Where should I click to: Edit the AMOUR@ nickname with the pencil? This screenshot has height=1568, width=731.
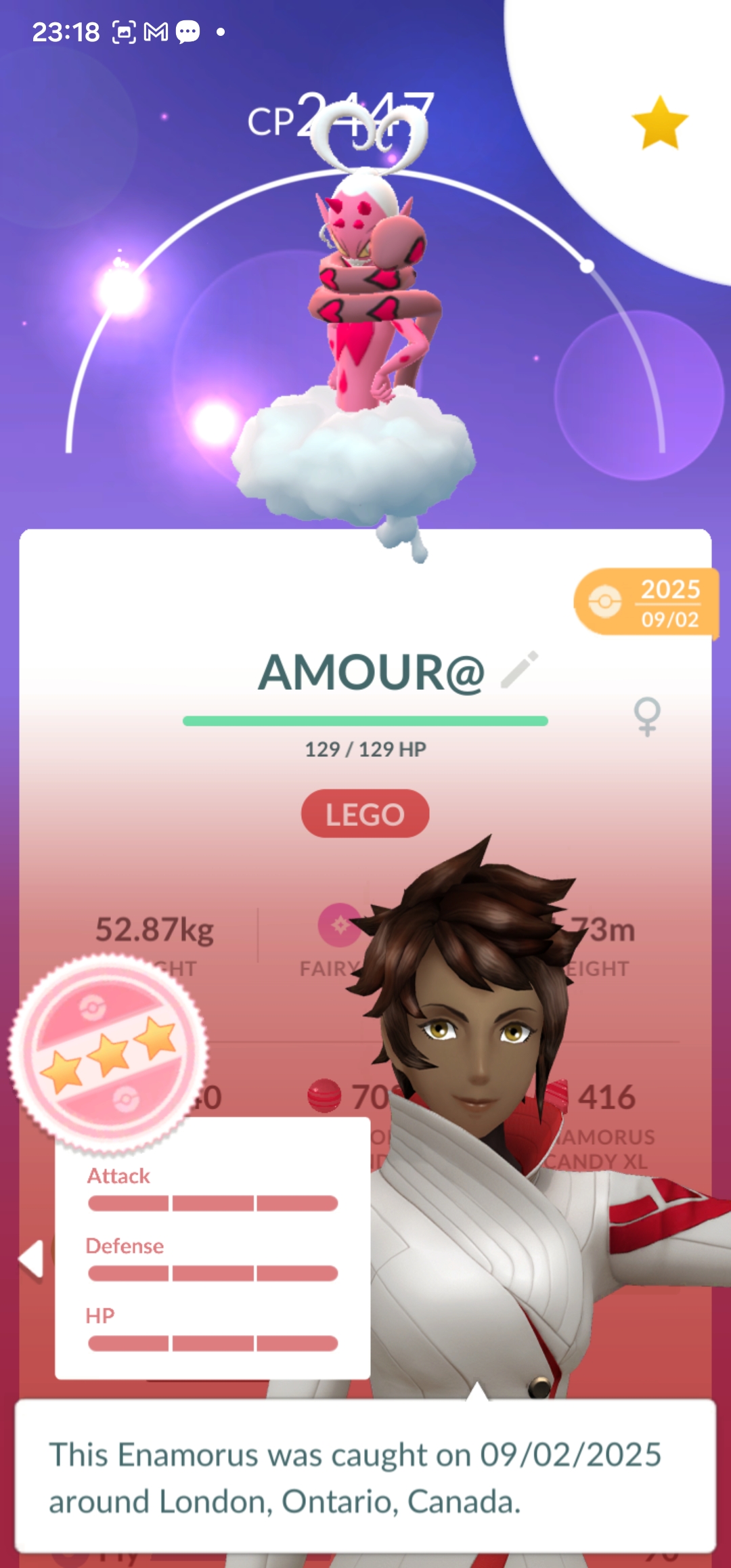pyautogui.click(x=520, y=670)
